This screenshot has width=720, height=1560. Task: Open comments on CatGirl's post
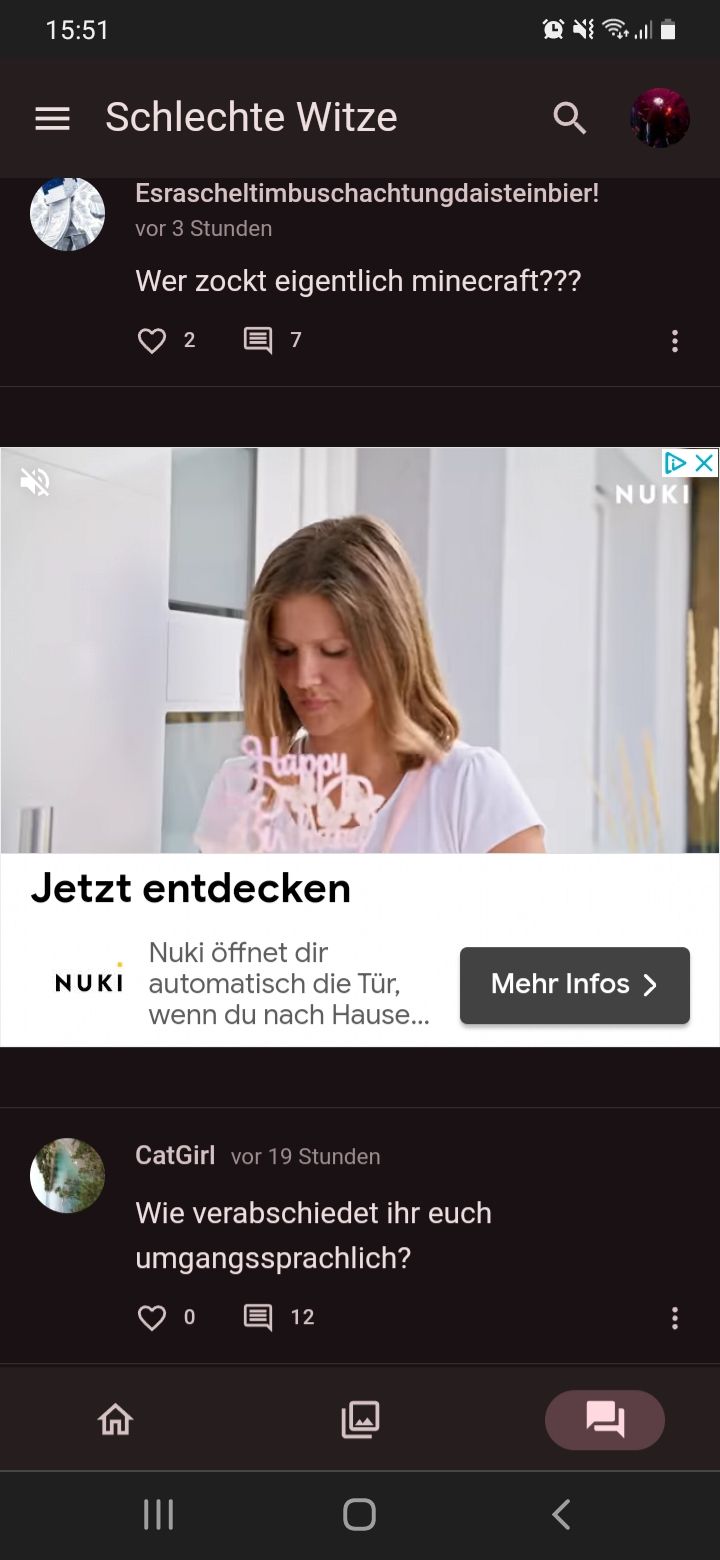258,1317
